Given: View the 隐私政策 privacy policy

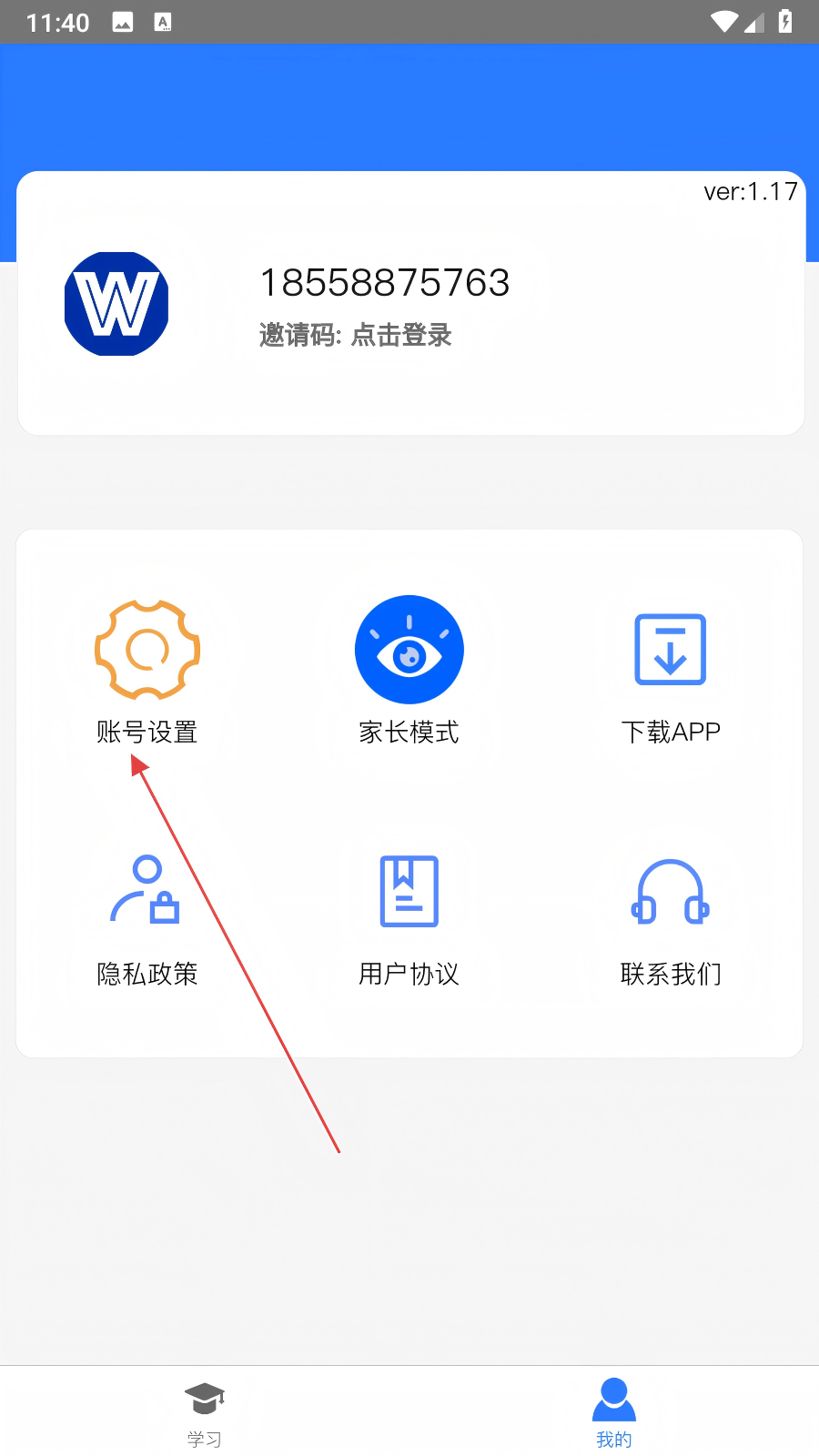Looking at the screenshot, I should [147, 921].
